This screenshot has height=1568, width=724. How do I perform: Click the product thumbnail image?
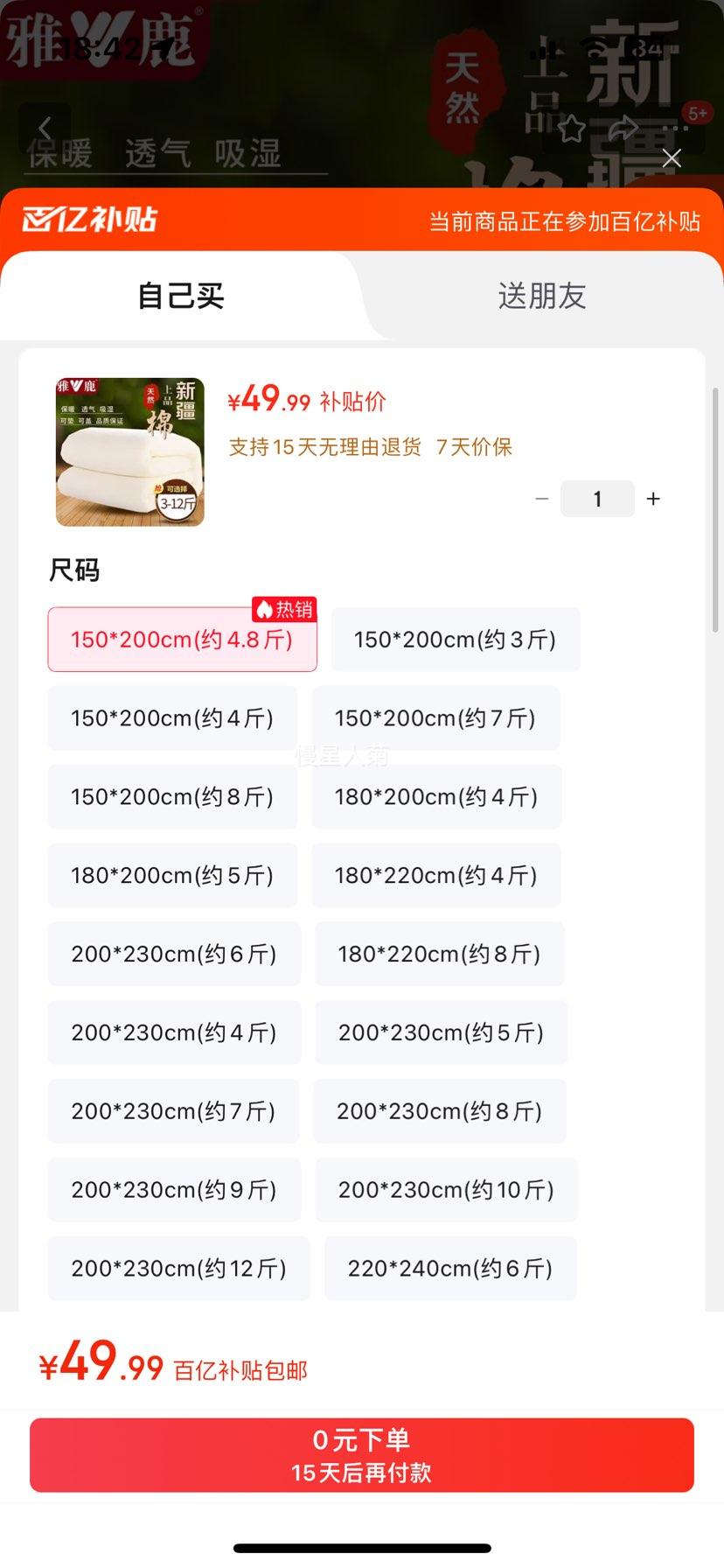(129, 451)
